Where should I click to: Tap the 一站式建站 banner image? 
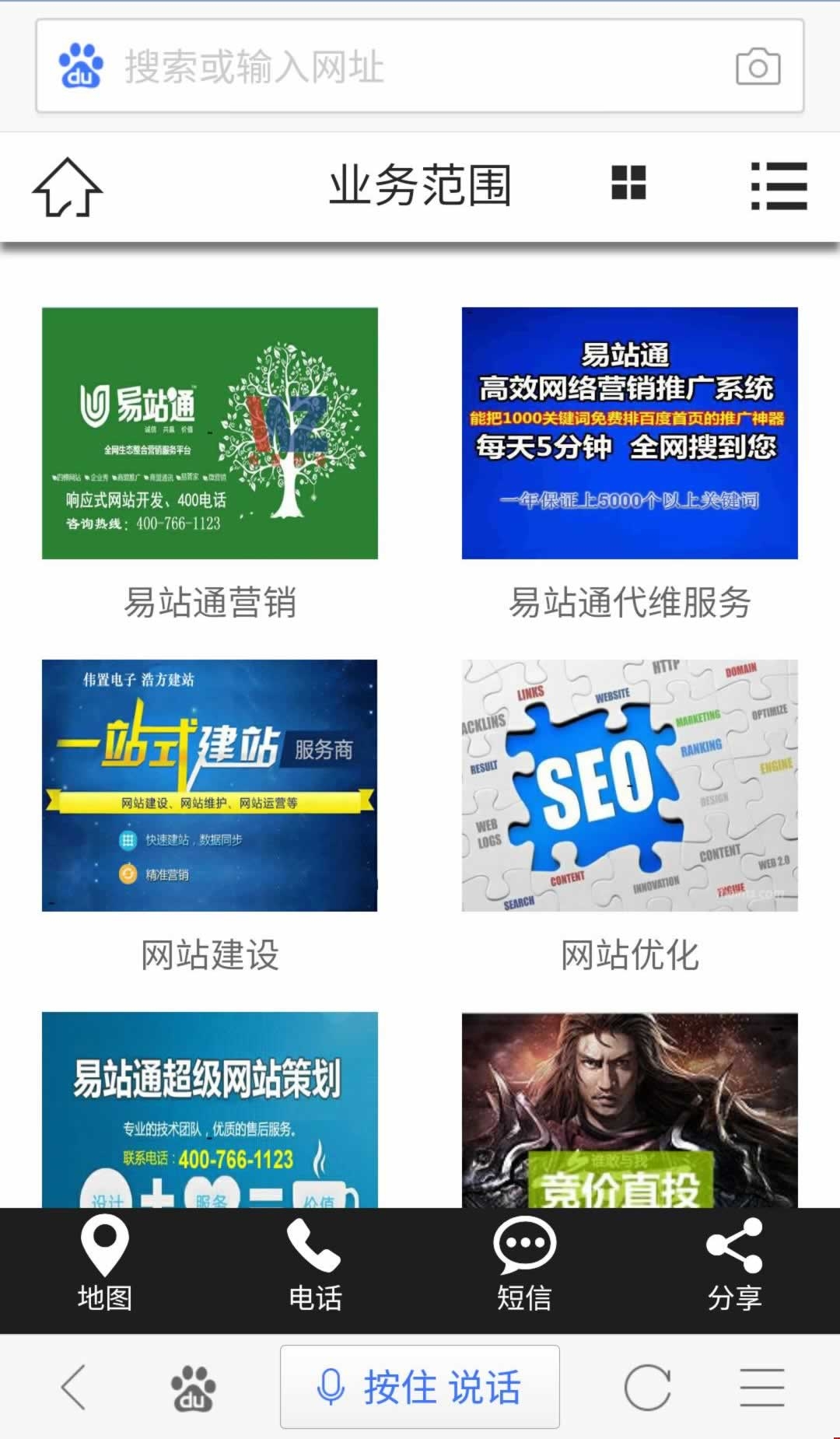(x=208, y=786)
